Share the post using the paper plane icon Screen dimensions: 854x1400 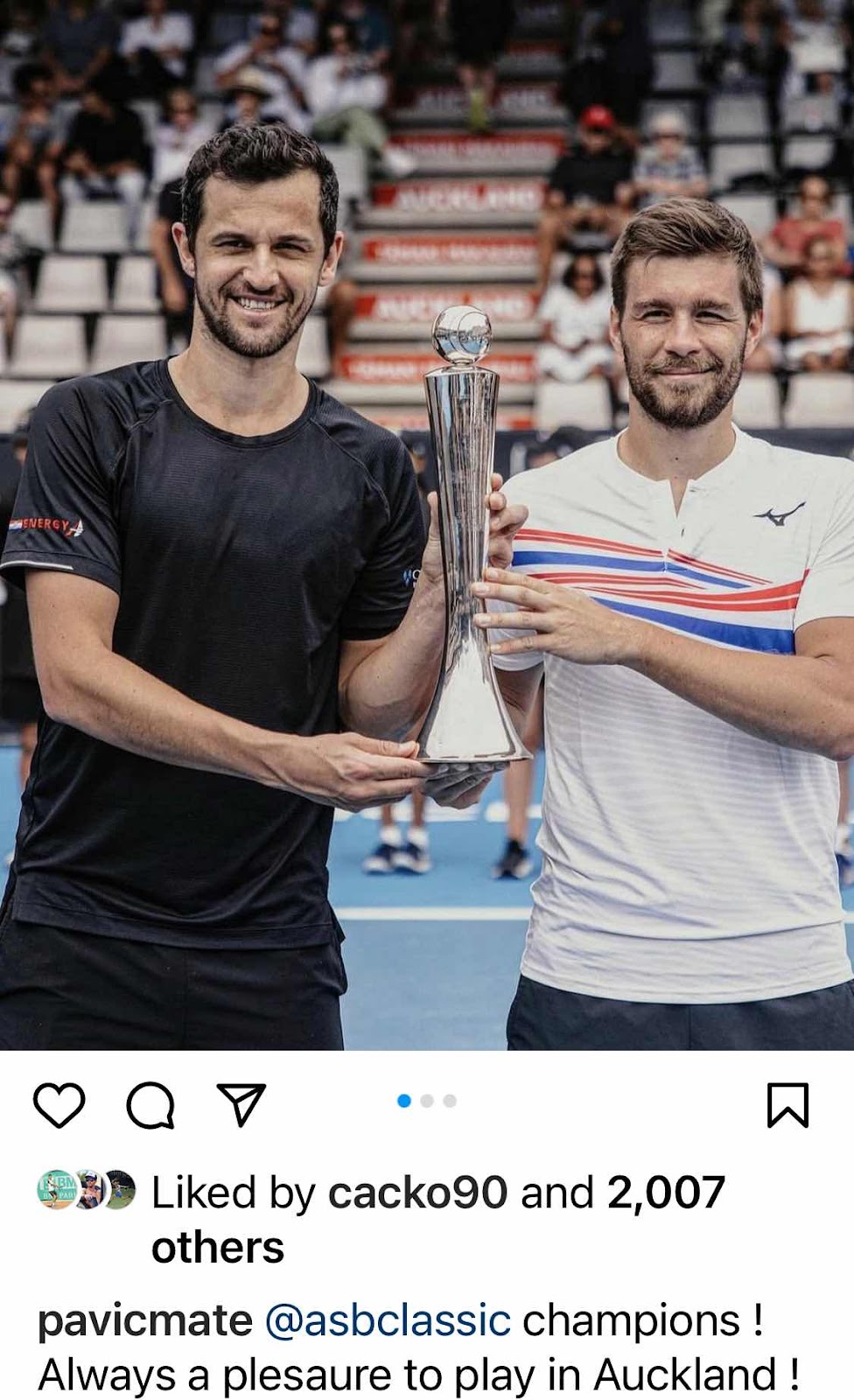click(241, 1104)
